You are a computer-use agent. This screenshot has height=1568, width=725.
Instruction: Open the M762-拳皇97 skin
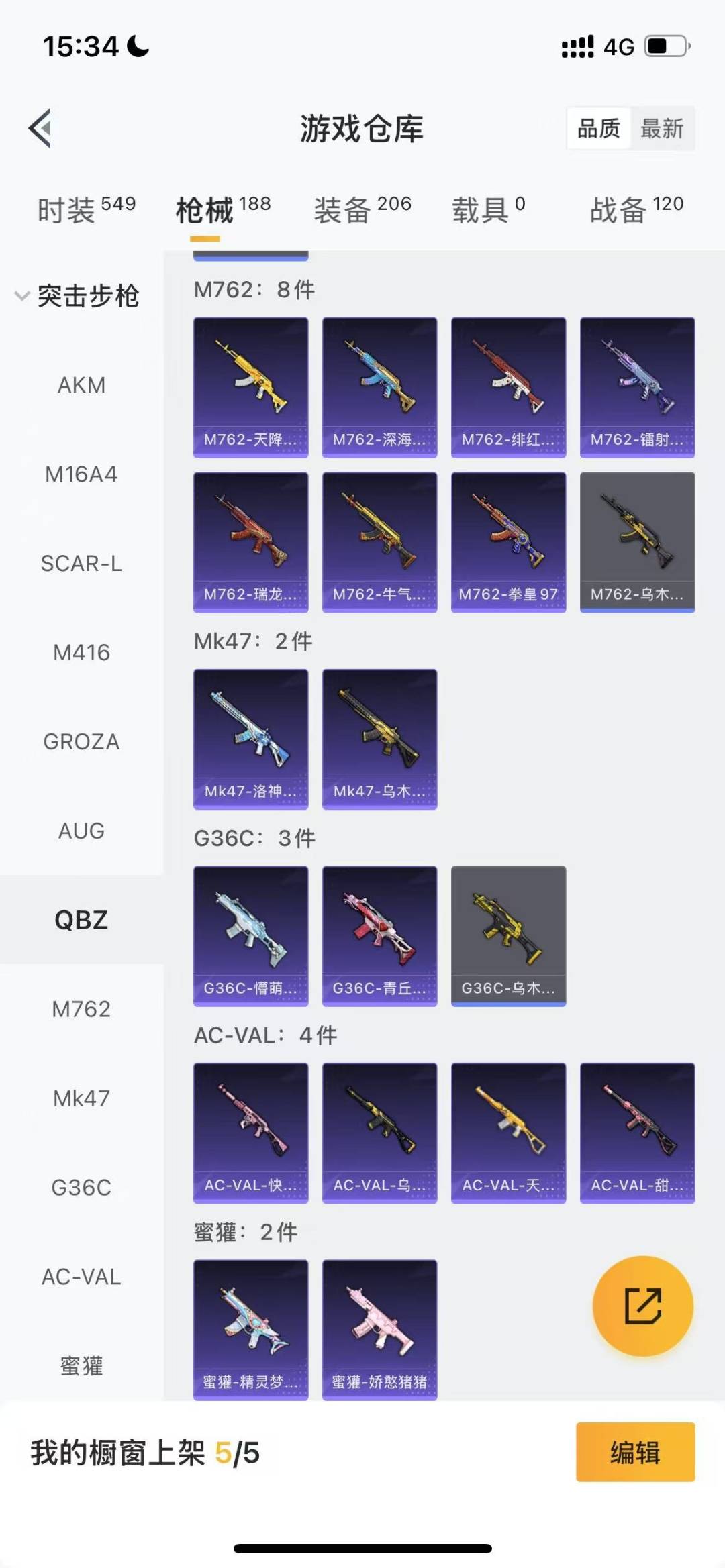(x=508, y=542)
